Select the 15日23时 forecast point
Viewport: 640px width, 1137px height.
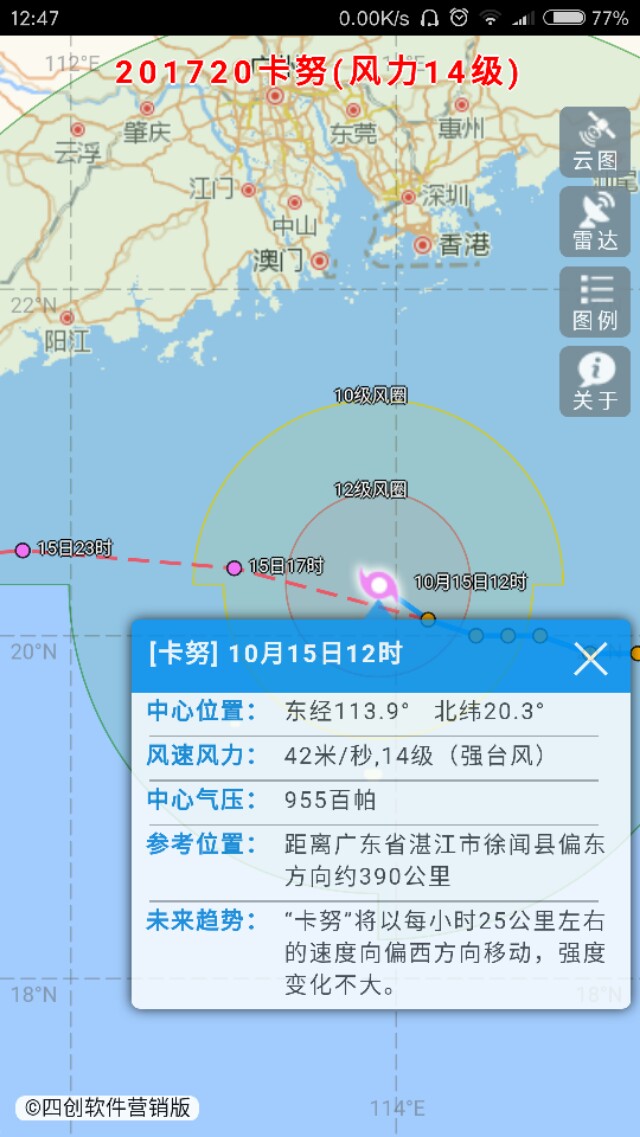[23, 550]
